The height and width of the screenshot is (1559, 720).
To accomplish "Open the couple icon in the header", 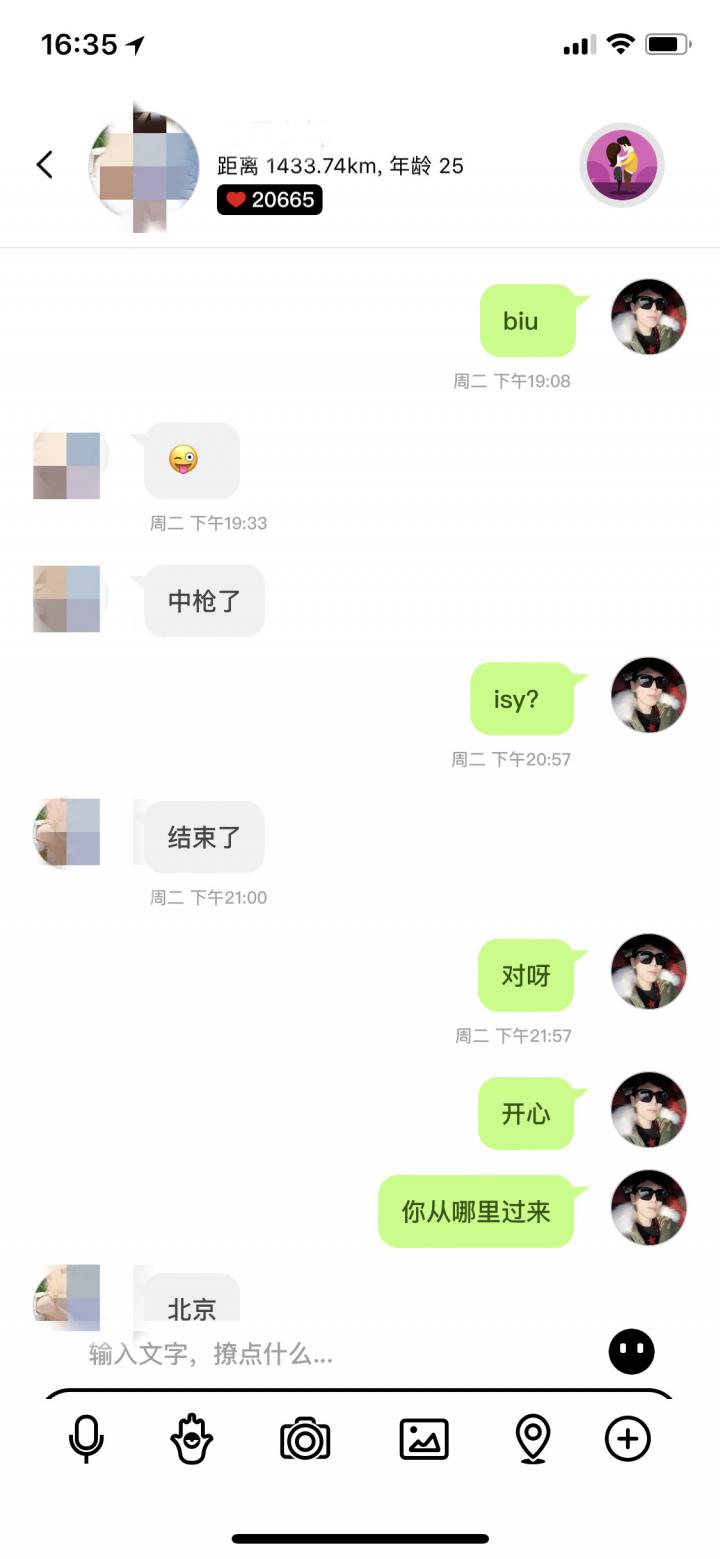I will (x=622, y=165).
